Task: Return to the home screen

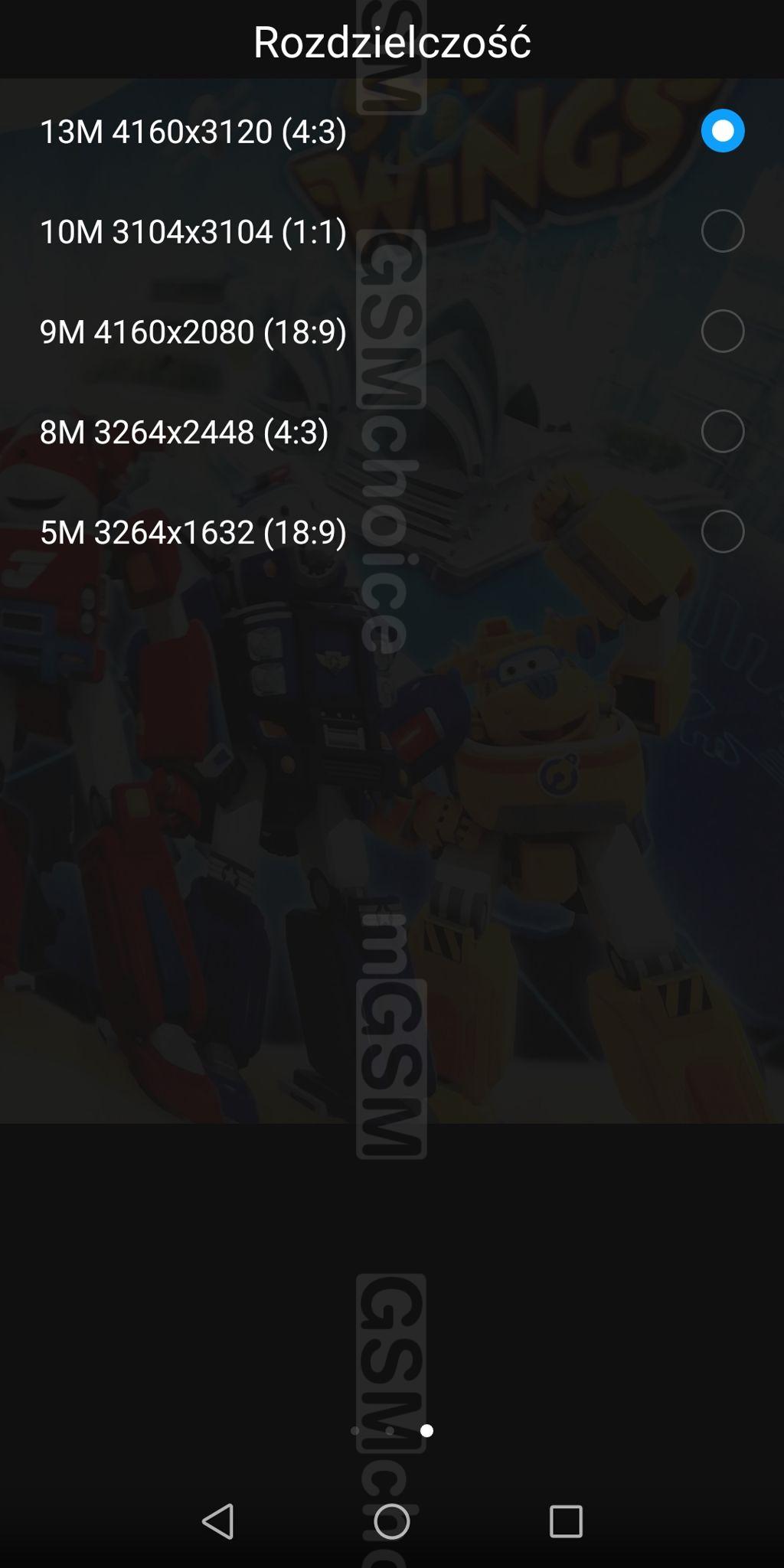Action: [x=392, y=1521]
